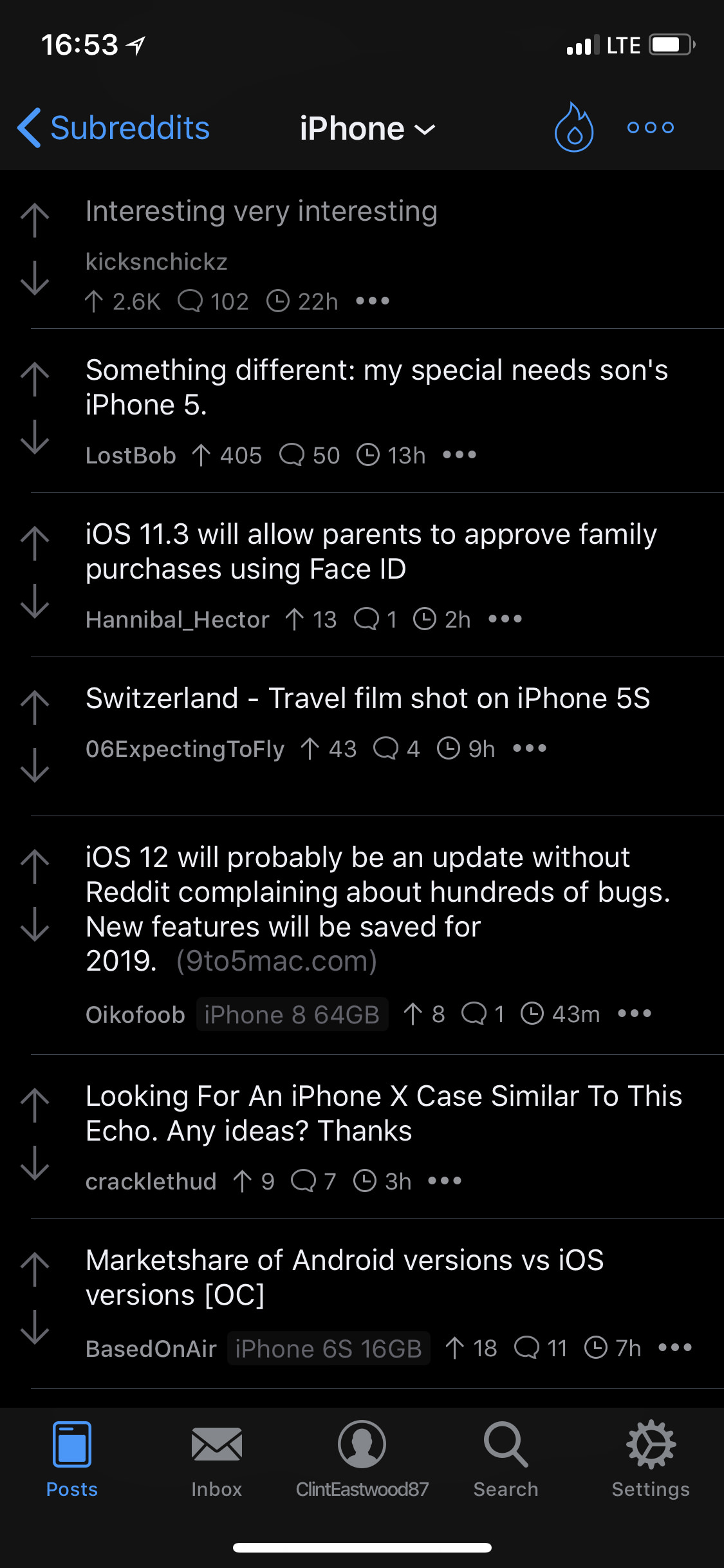Go back to Subreddits
The height and width of the screenshot is (1568, 724).
pyautogui.click(x=112, y=127)
